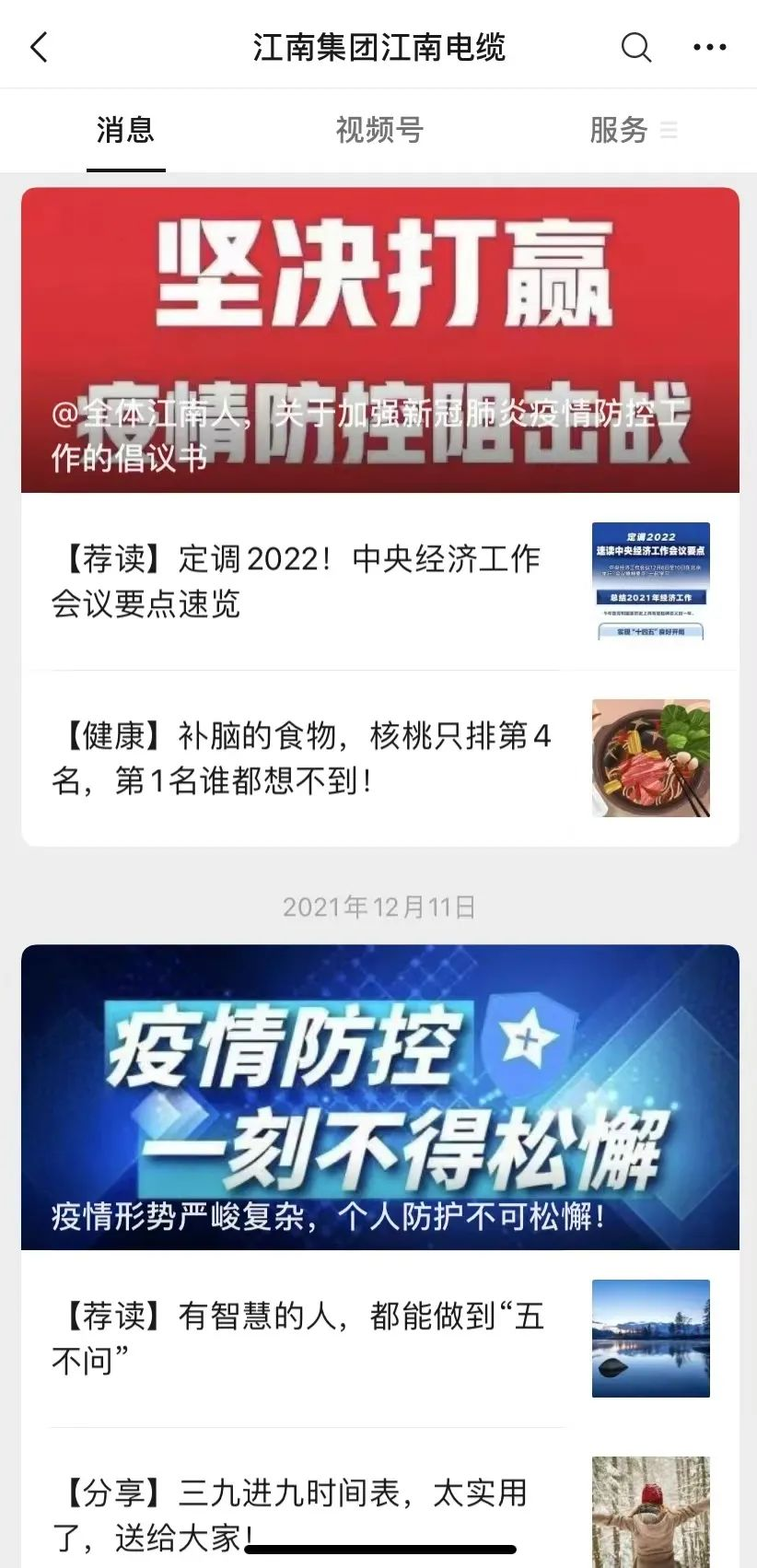757x1568 pixels.
Task: Go back using the top-left arrow
Action: click(x=39, y=47)
